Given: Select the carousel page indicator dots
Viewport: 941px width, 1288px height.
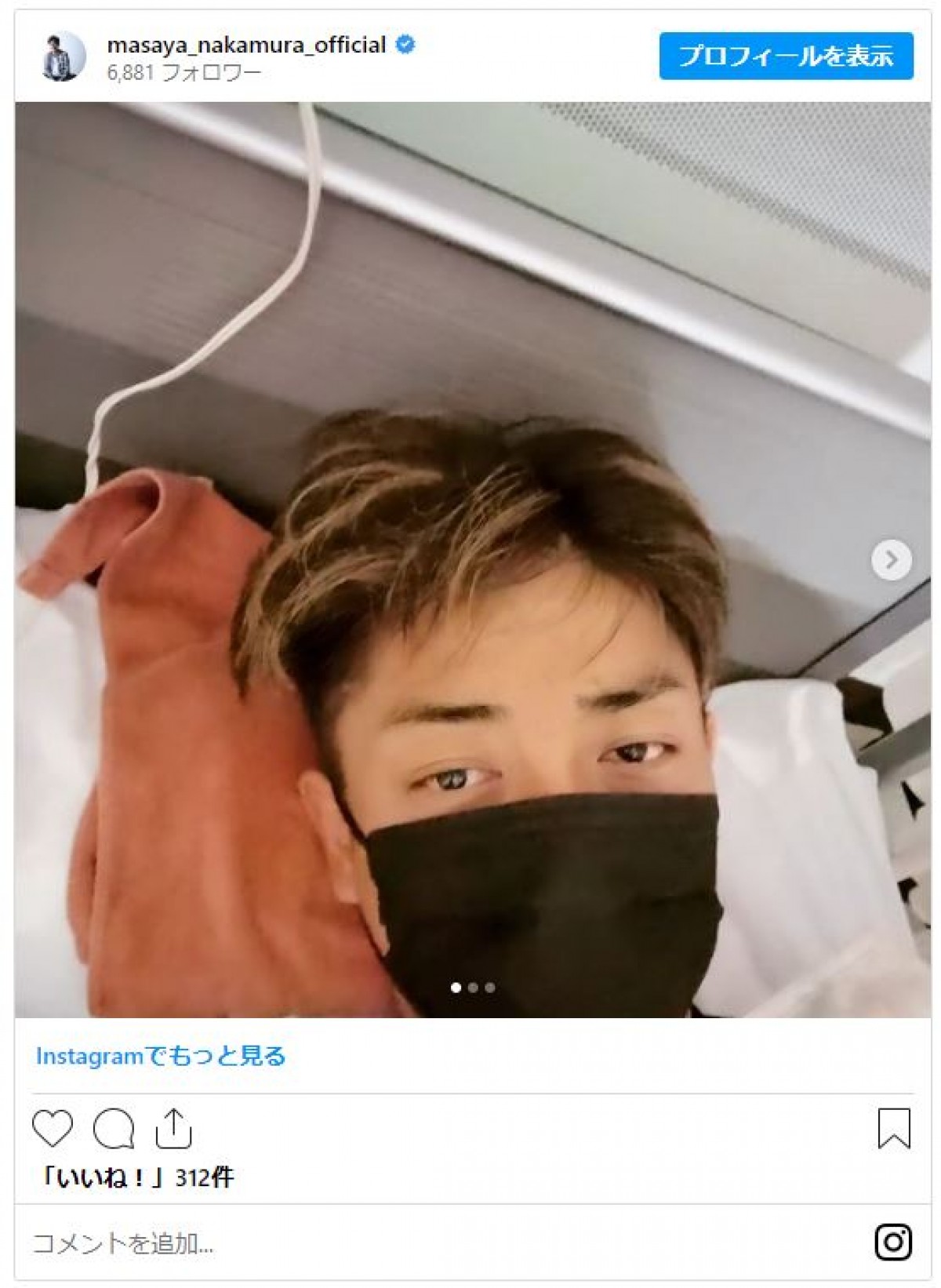Looking at the screenshot, I should (x=473, y=988).
